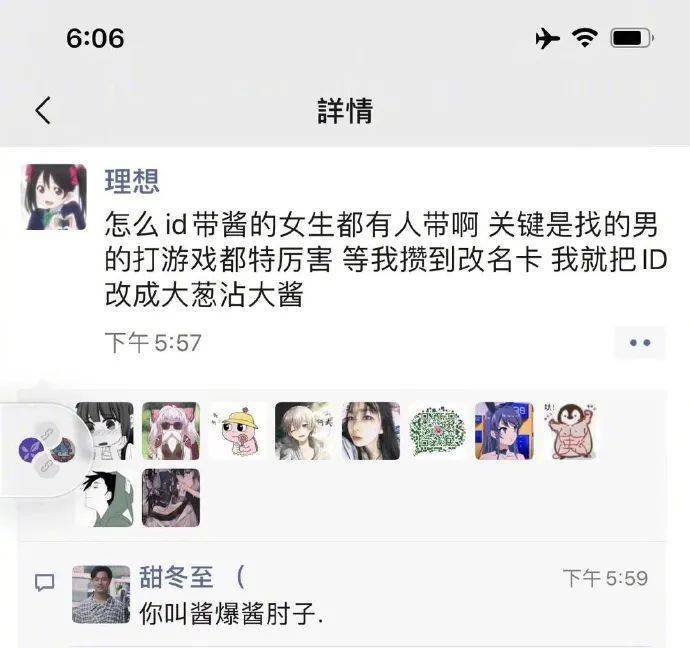Open the yellow-hat pig avatar among likers
Screen dimensions: 690x648
238,431
